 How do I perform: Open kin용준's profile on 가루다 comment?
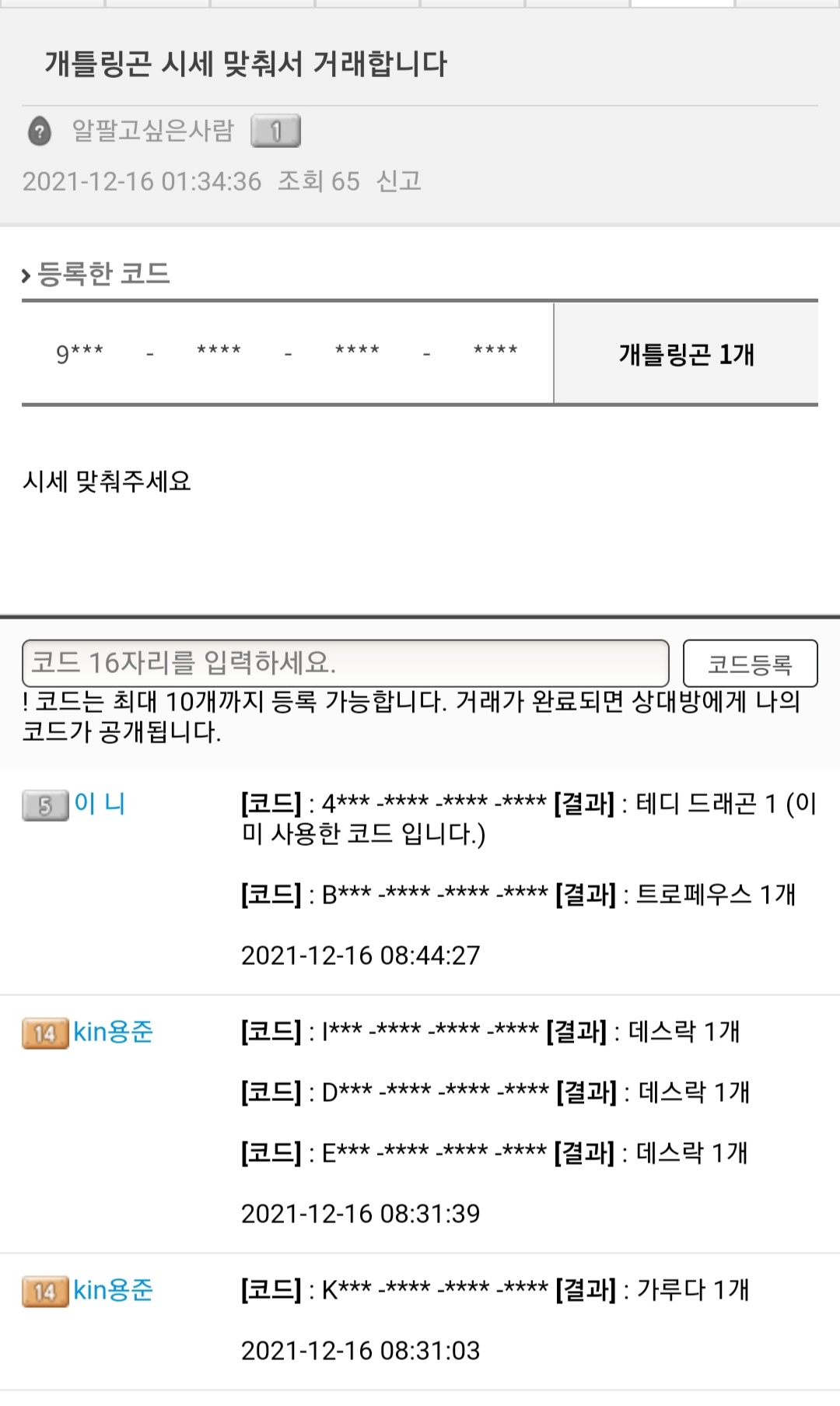coord(113,1291)
